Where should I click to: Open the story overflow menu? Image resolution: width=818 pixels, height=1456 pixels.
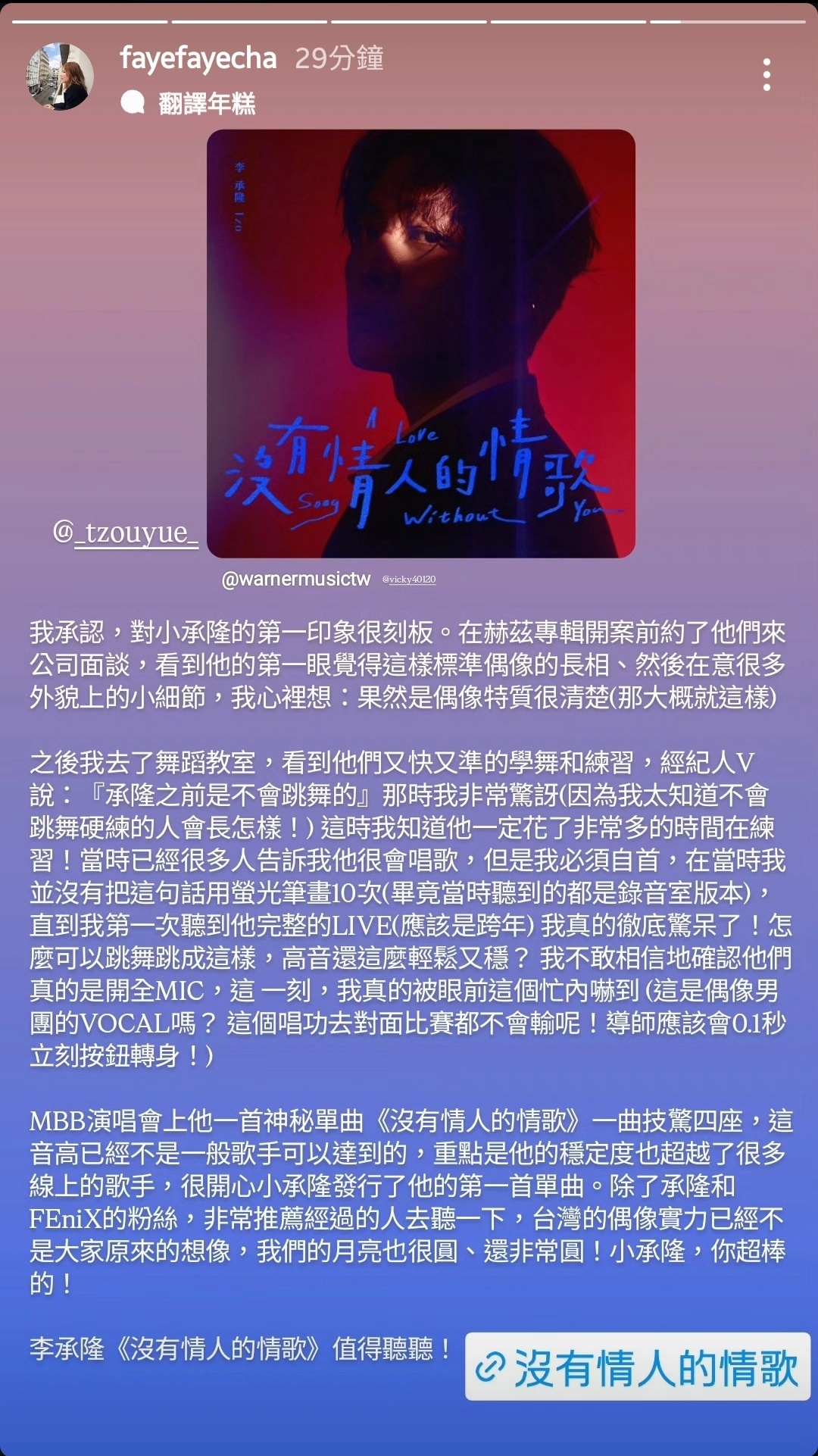point(766,75)
